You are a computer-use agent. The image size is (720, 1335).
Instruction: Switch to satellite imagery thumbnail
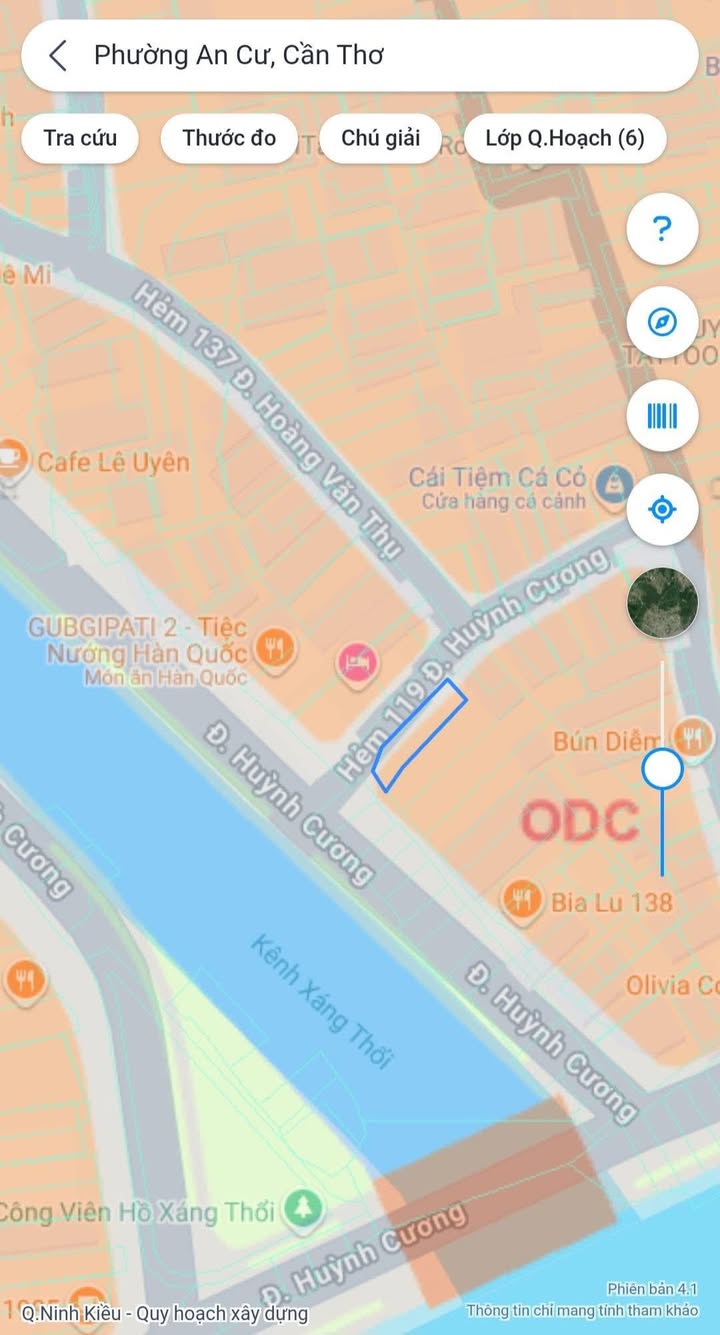[661, 602]
